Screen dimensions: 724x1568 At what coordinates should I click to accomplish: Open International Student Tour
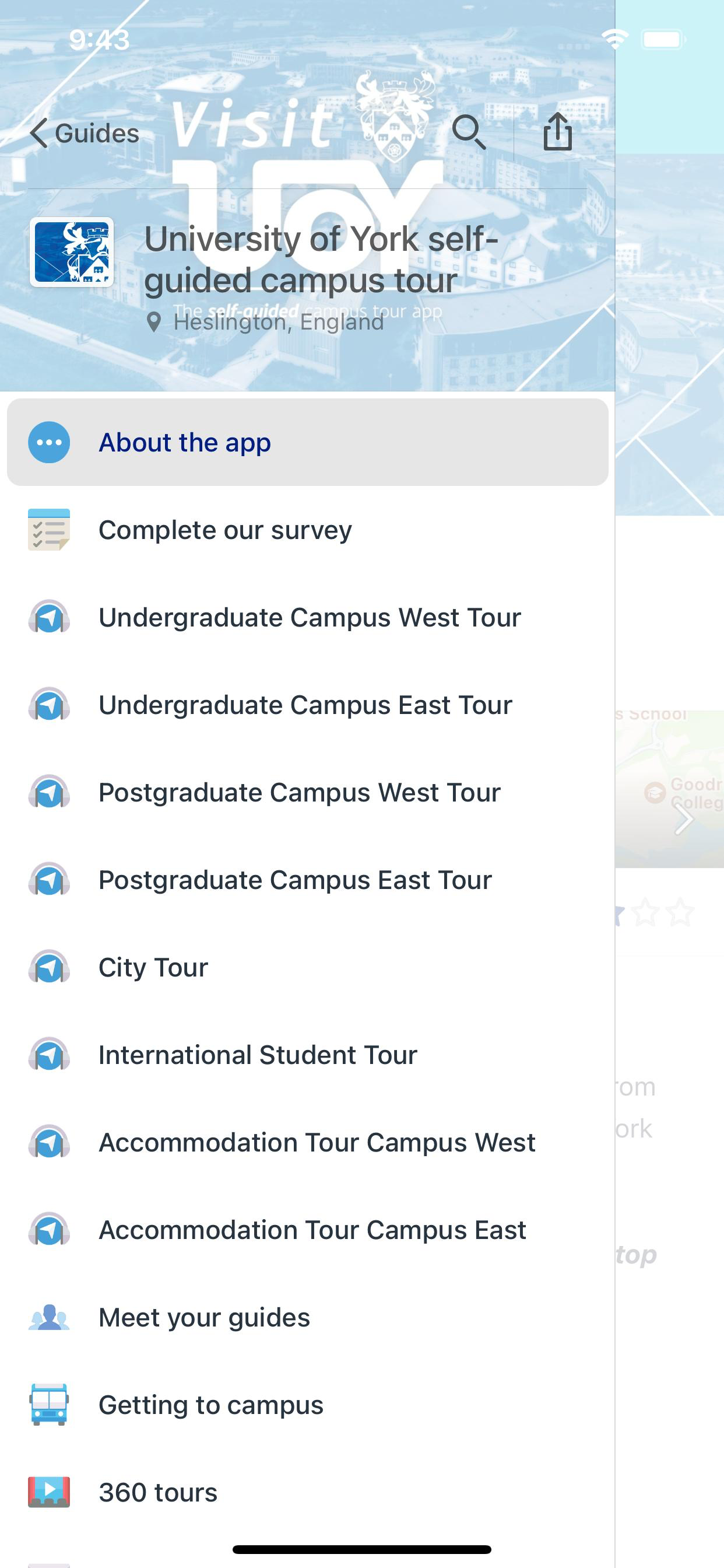(x=307, y=1055)
